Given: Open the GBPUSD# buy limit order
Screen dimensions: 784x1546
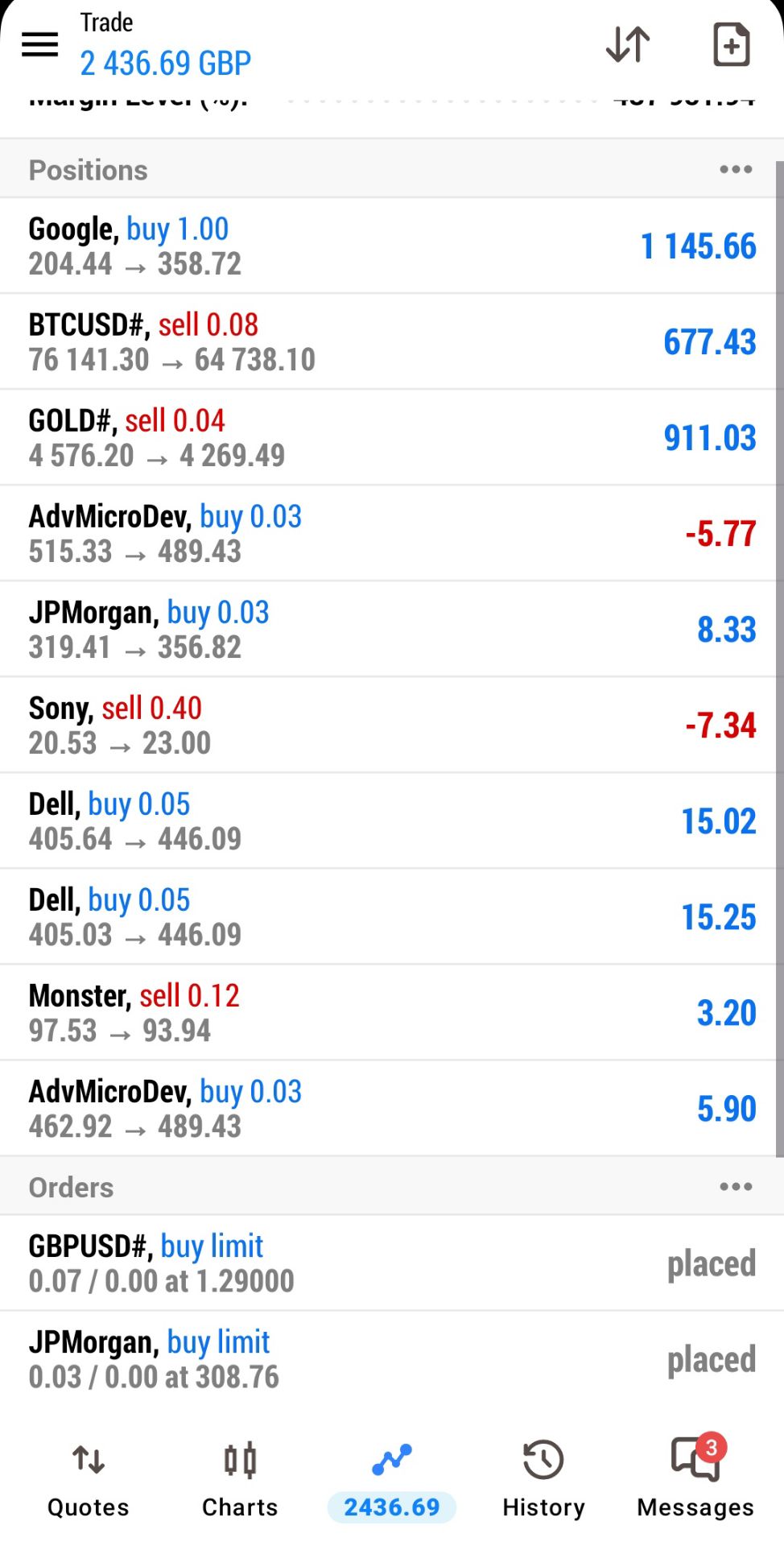Looking at the screenshot, I should (x=392, y=1263).
